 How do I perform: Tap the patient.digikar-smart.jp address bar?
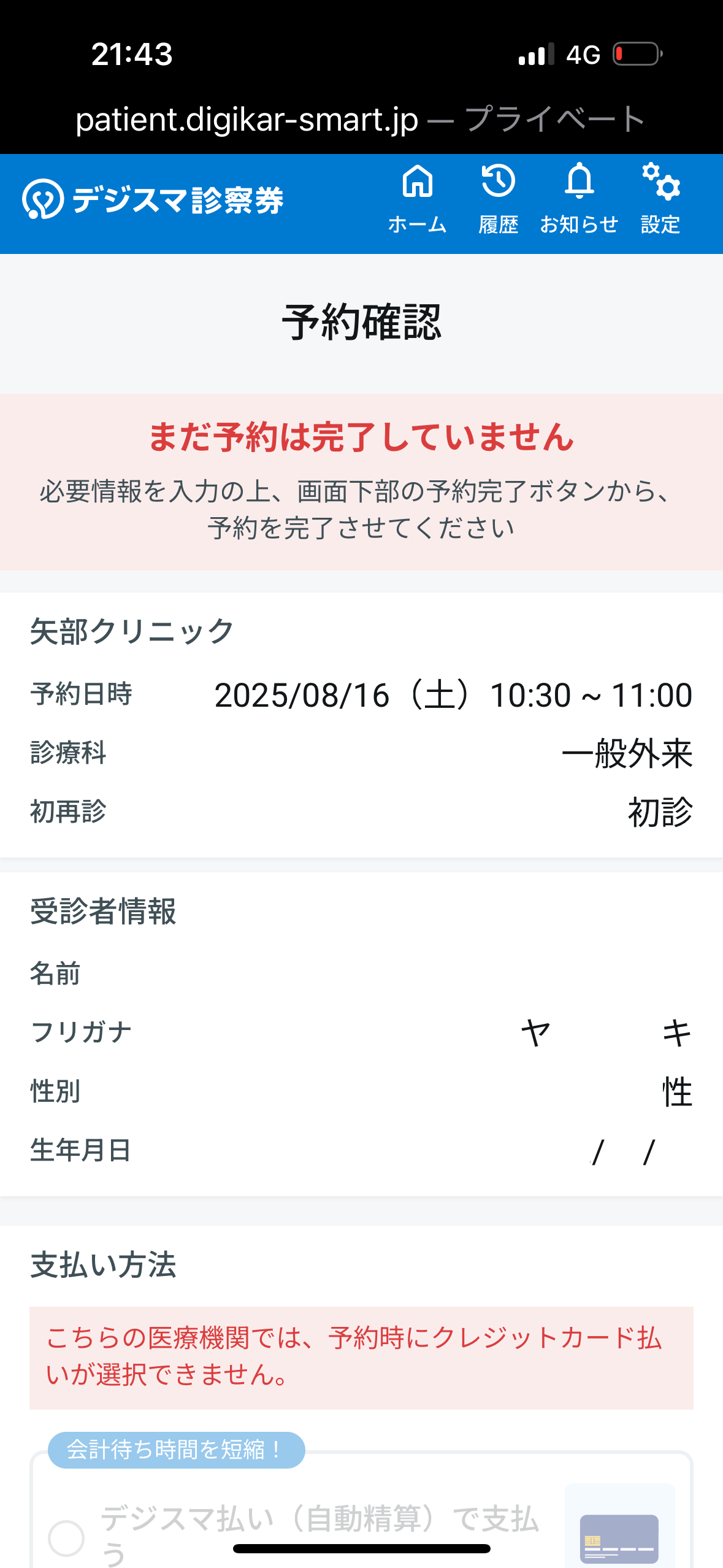coord(361,119)
